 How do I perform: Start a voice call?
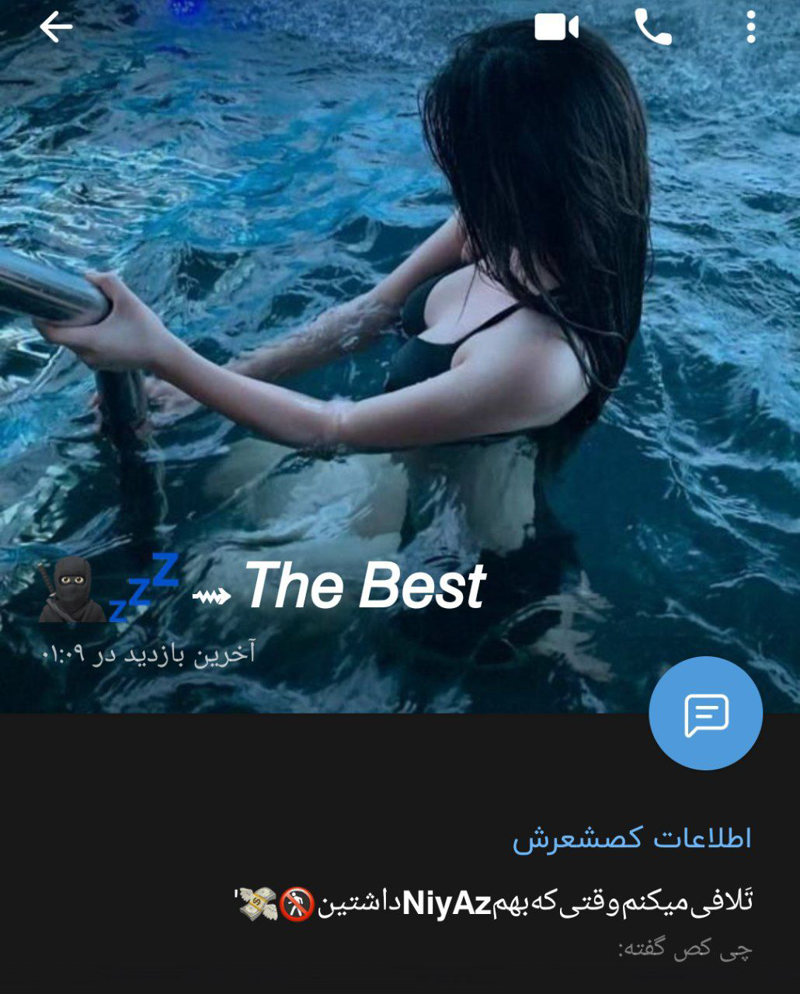(x=653, y=28)
